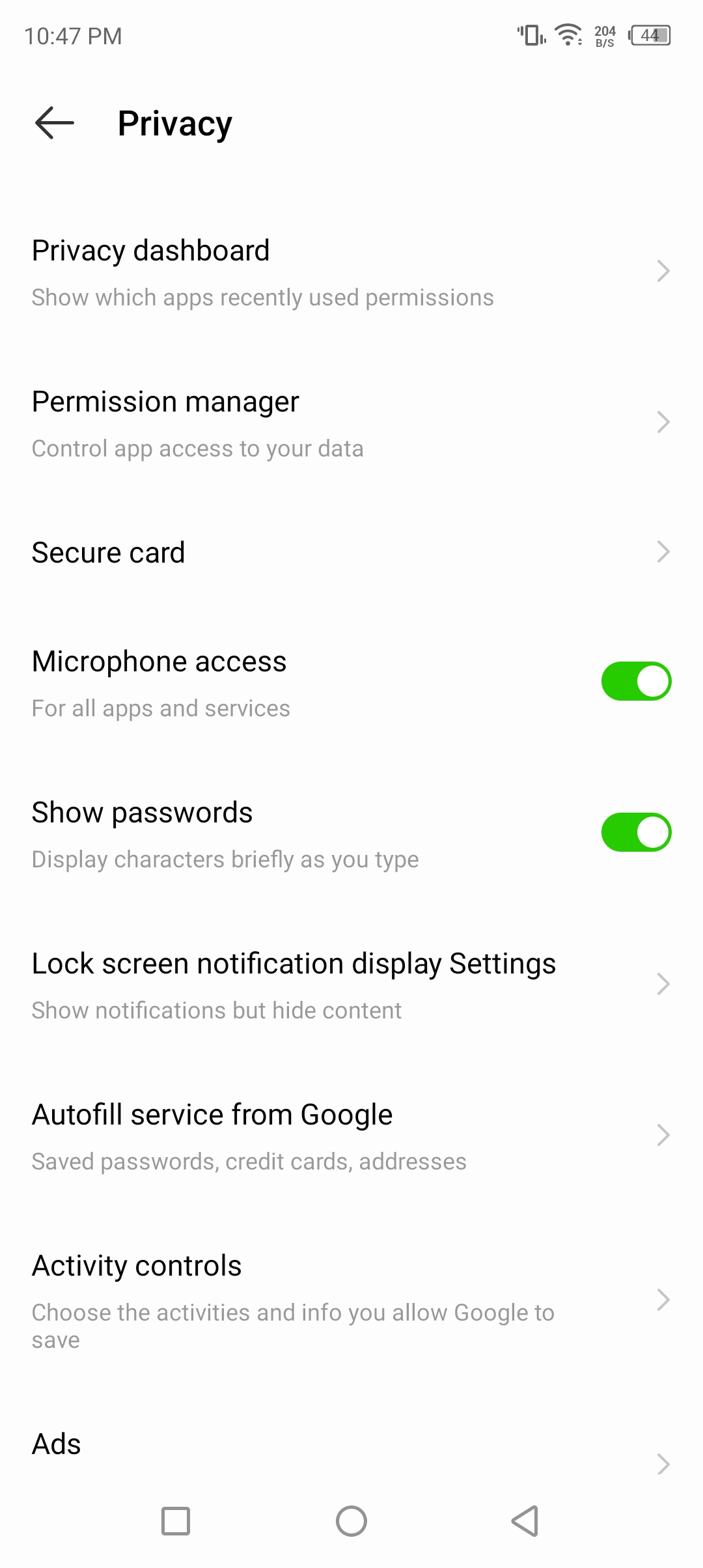The height and width of the screenshot is (1568, 703).
Task: Open Lock screen notification display Settings
Action: (x=351, y=985)
